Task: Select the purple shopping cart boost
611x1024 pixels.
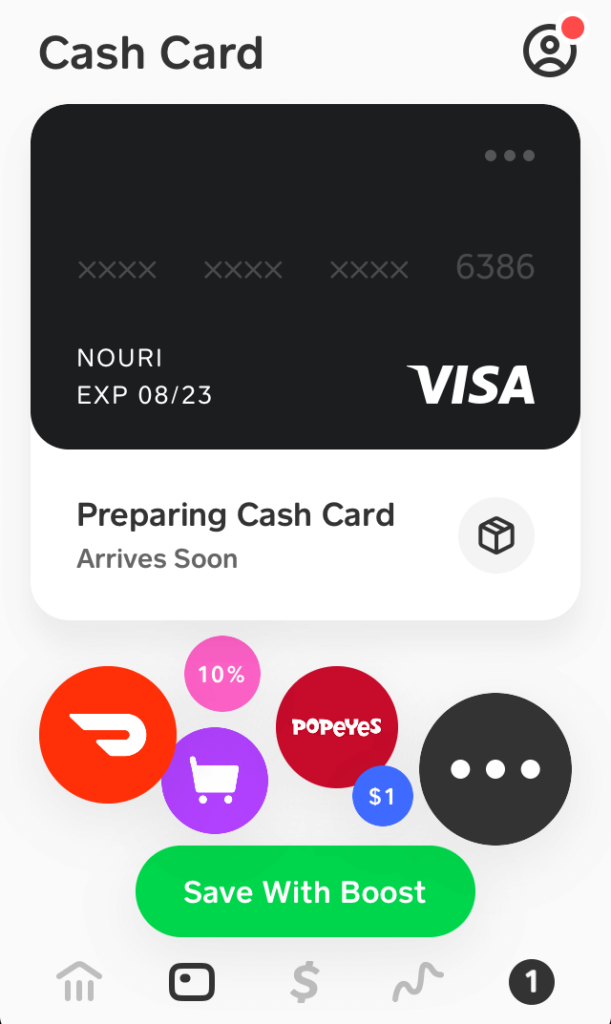Action: click(x=215, y=781)
